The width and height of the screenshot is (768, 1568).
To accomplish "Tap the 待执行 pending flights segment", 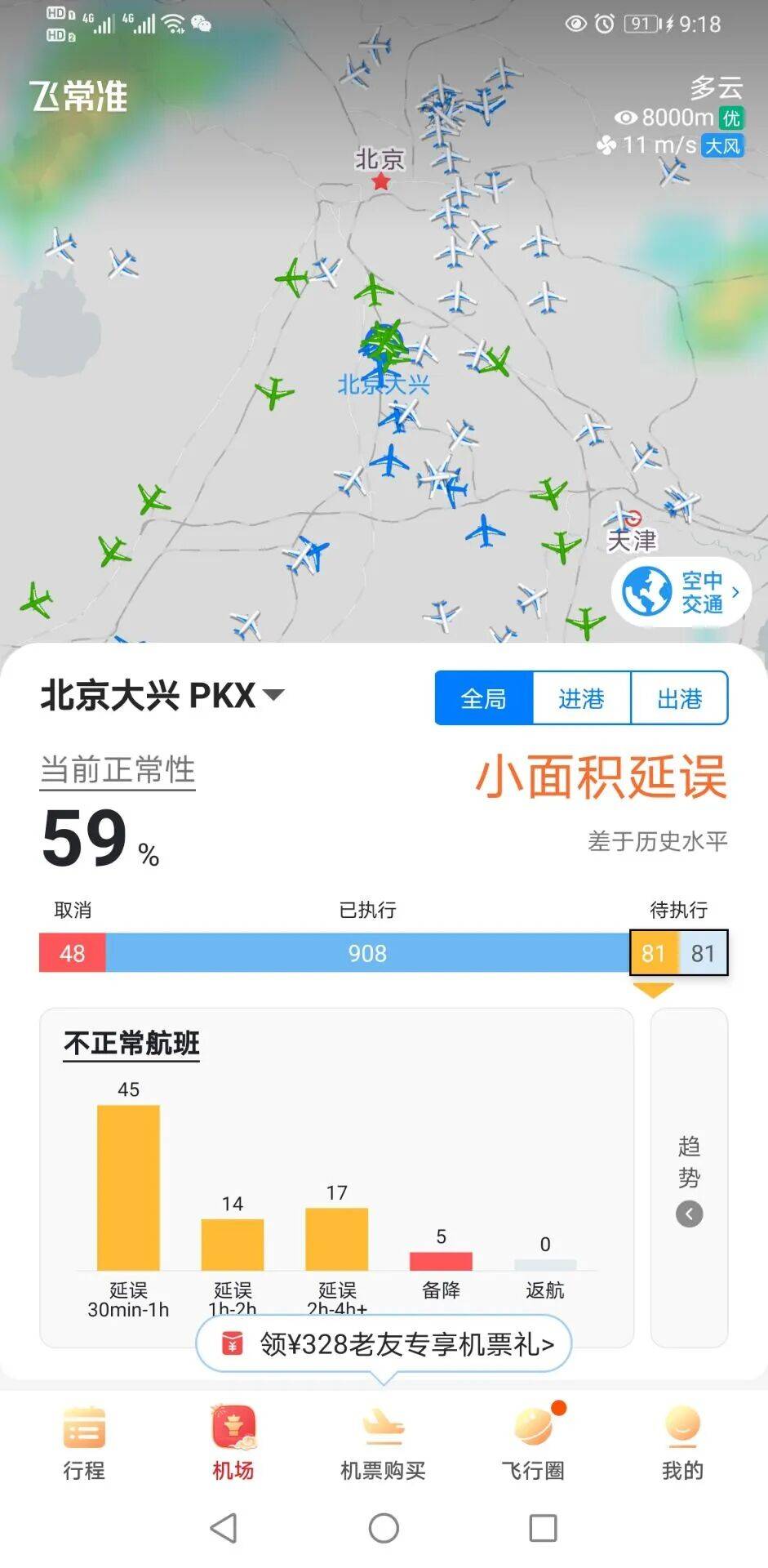I will 678,952.
